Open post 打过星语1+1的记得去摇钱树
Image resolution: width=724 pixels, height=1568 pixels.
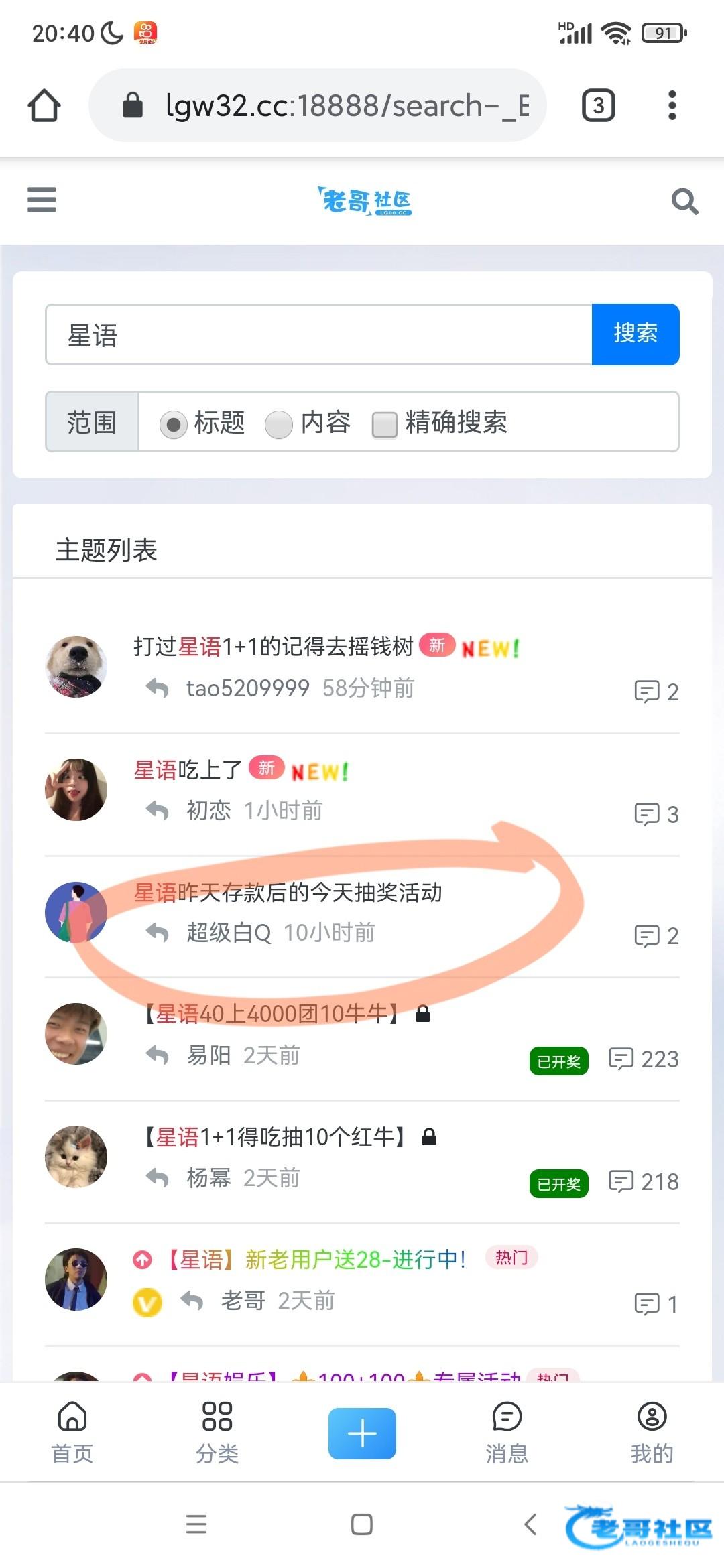point(274,647)
